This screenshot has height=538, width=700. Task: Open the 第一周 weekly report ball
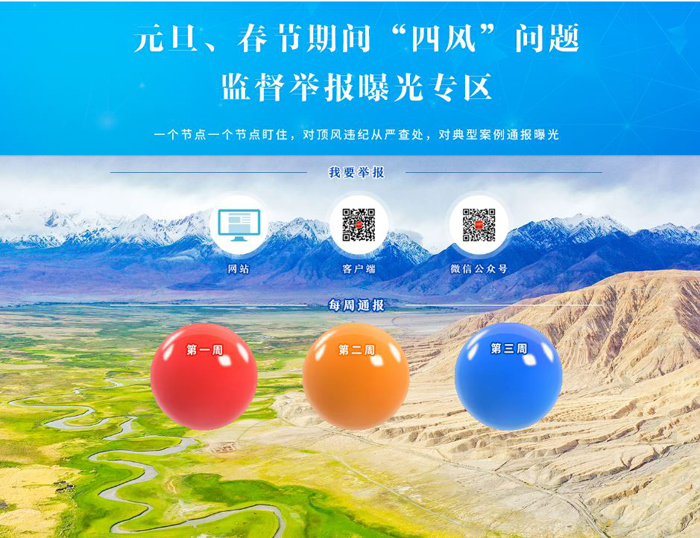coord(204,376)
